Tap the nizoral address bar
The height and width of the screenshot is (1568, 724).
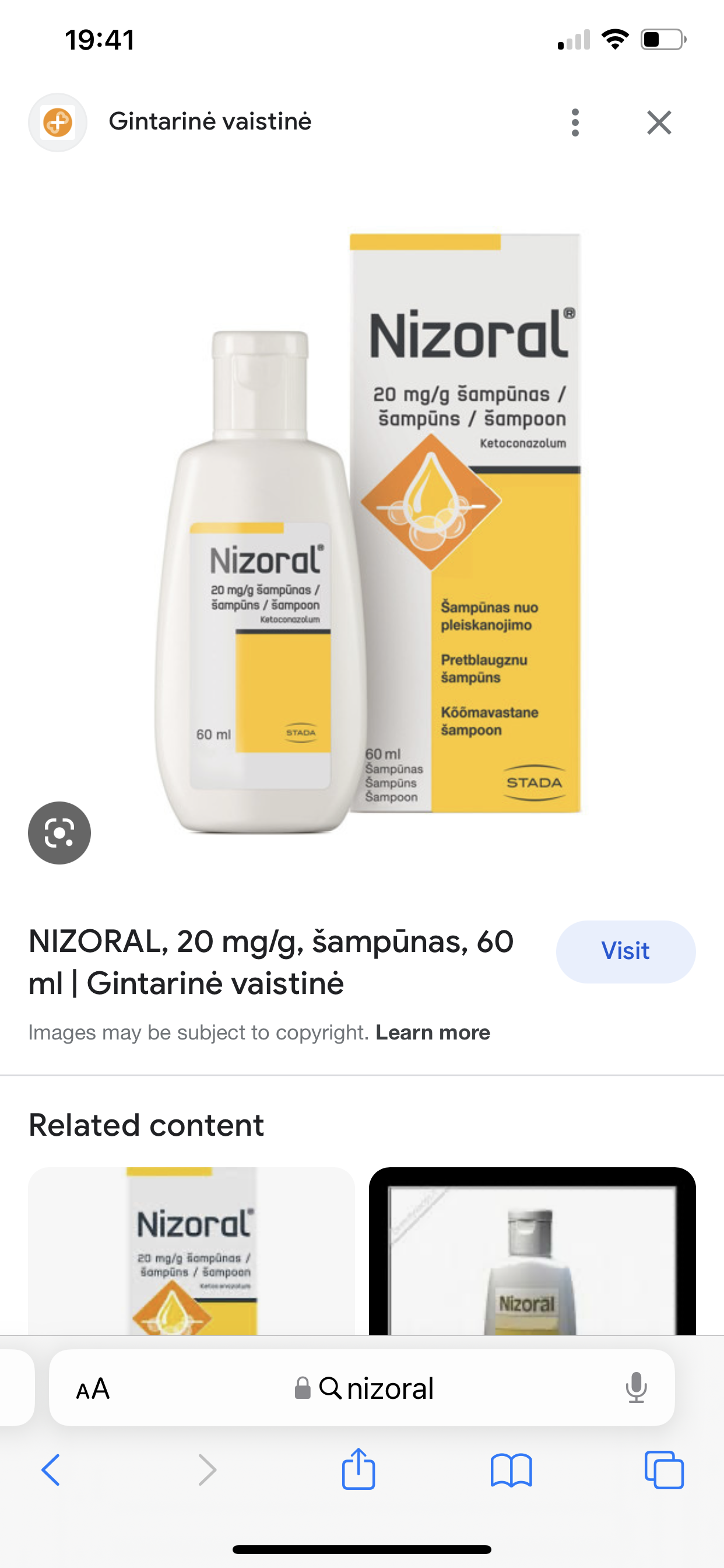(362, 1388)
